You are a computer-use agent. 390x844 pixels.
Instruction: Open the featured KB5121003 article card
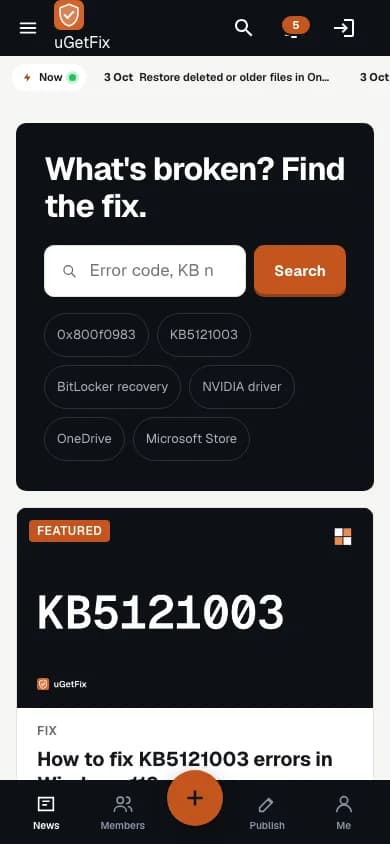(195, 643)
